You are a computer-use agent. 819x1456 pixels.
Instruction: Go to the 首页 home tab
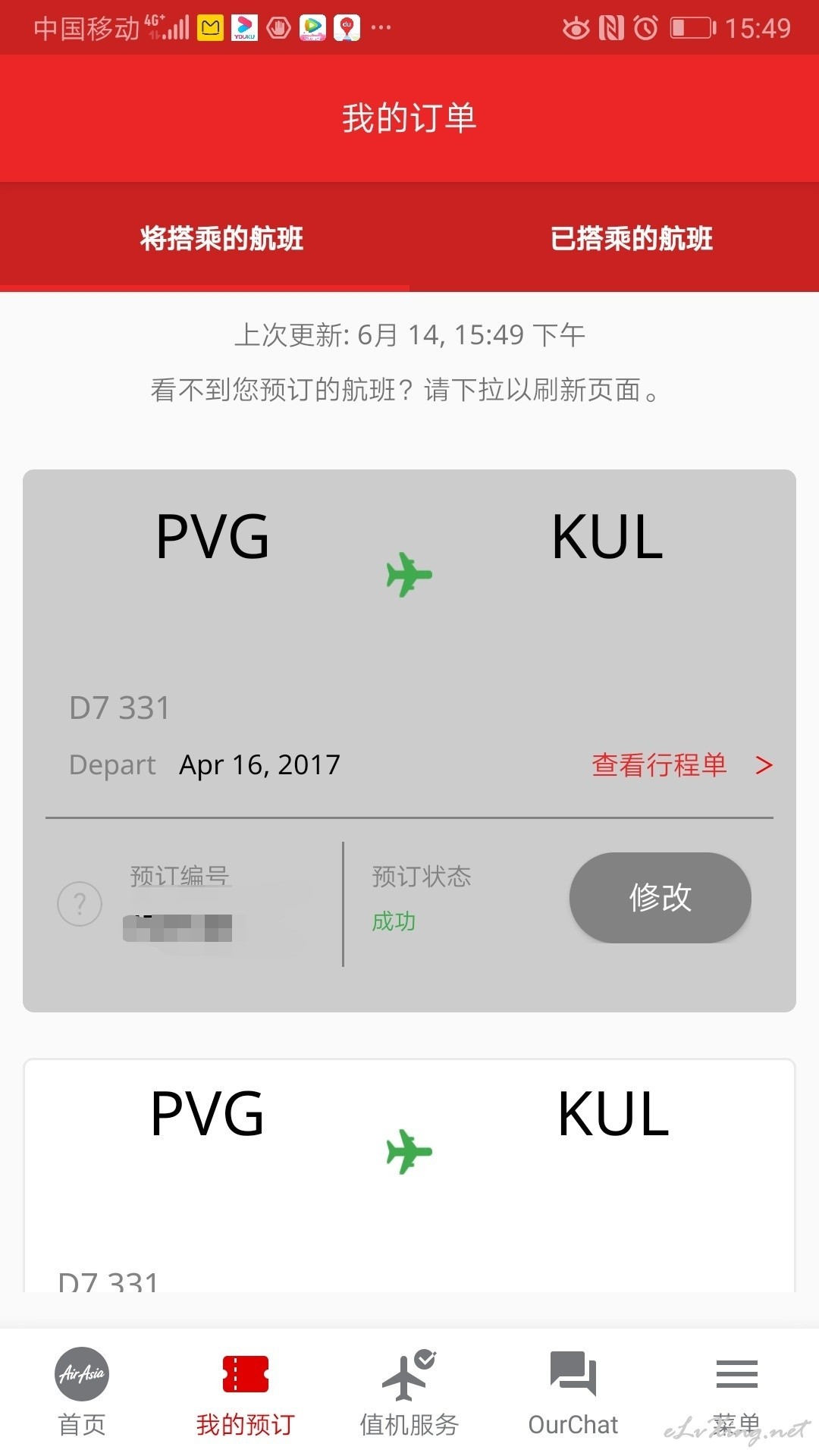coord(82,1392)
